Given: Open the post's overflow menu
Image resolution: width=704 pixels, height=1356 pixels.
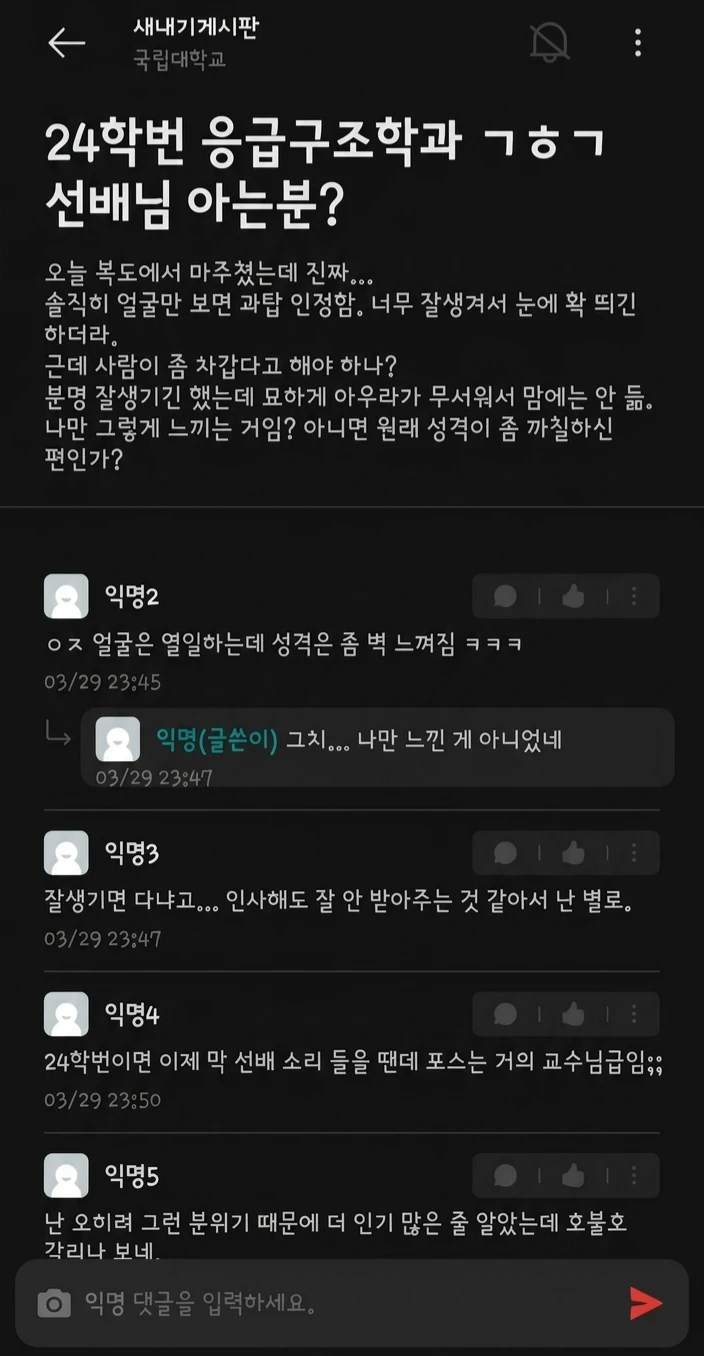Looking at the screenshot, I should pyautogui.click(x=638, y=42).
